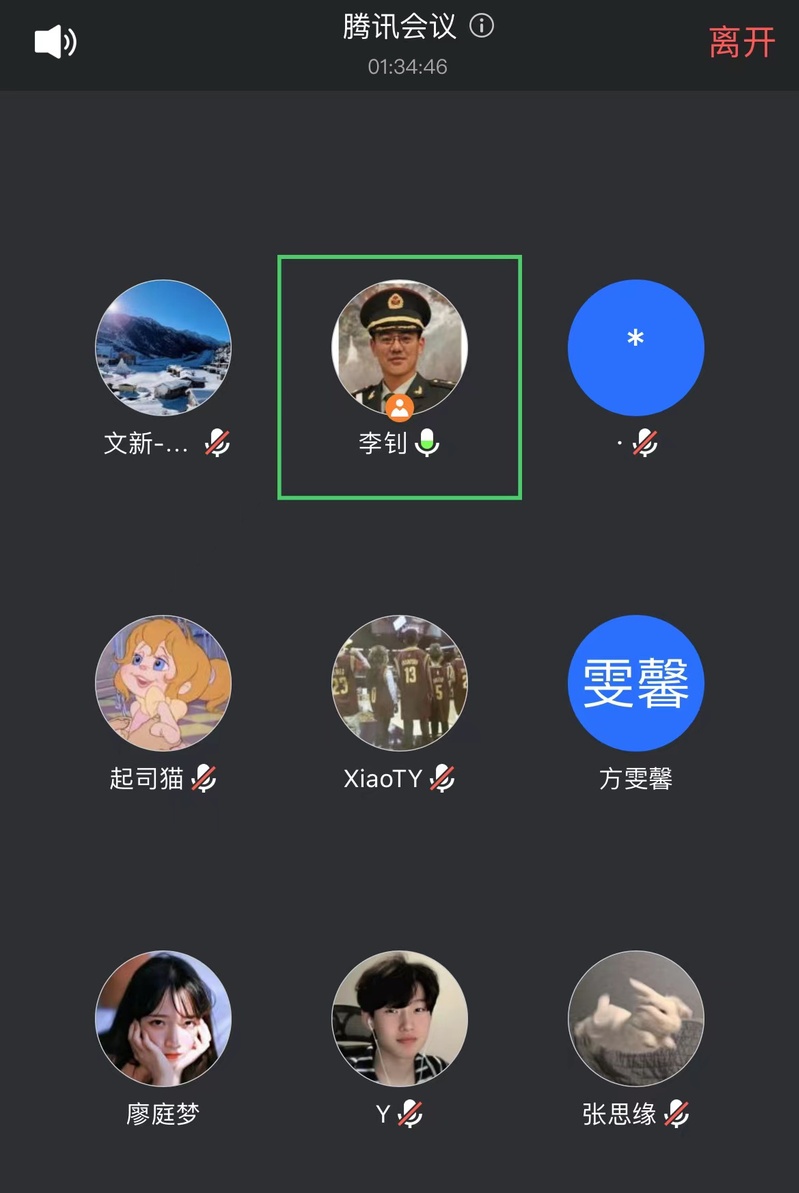
Task: Toggle the speaker audio icon
Action: (55, 42)
